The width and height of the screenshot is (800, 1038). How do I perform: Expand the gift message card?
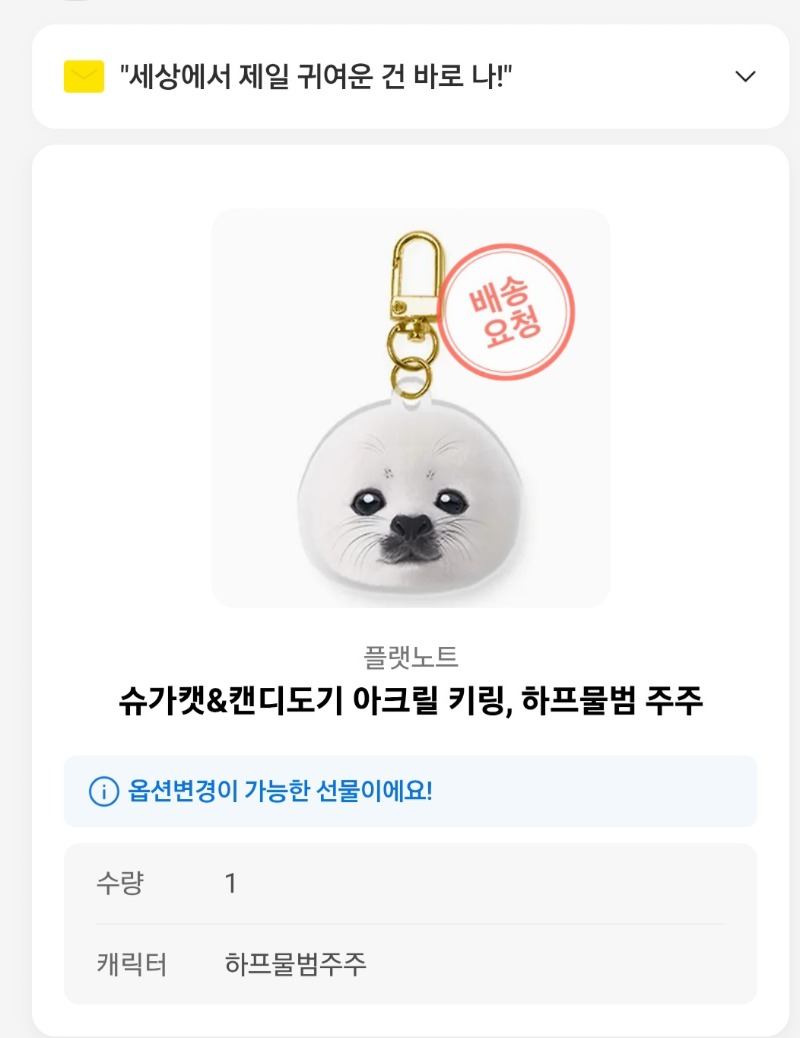(745, 77)
